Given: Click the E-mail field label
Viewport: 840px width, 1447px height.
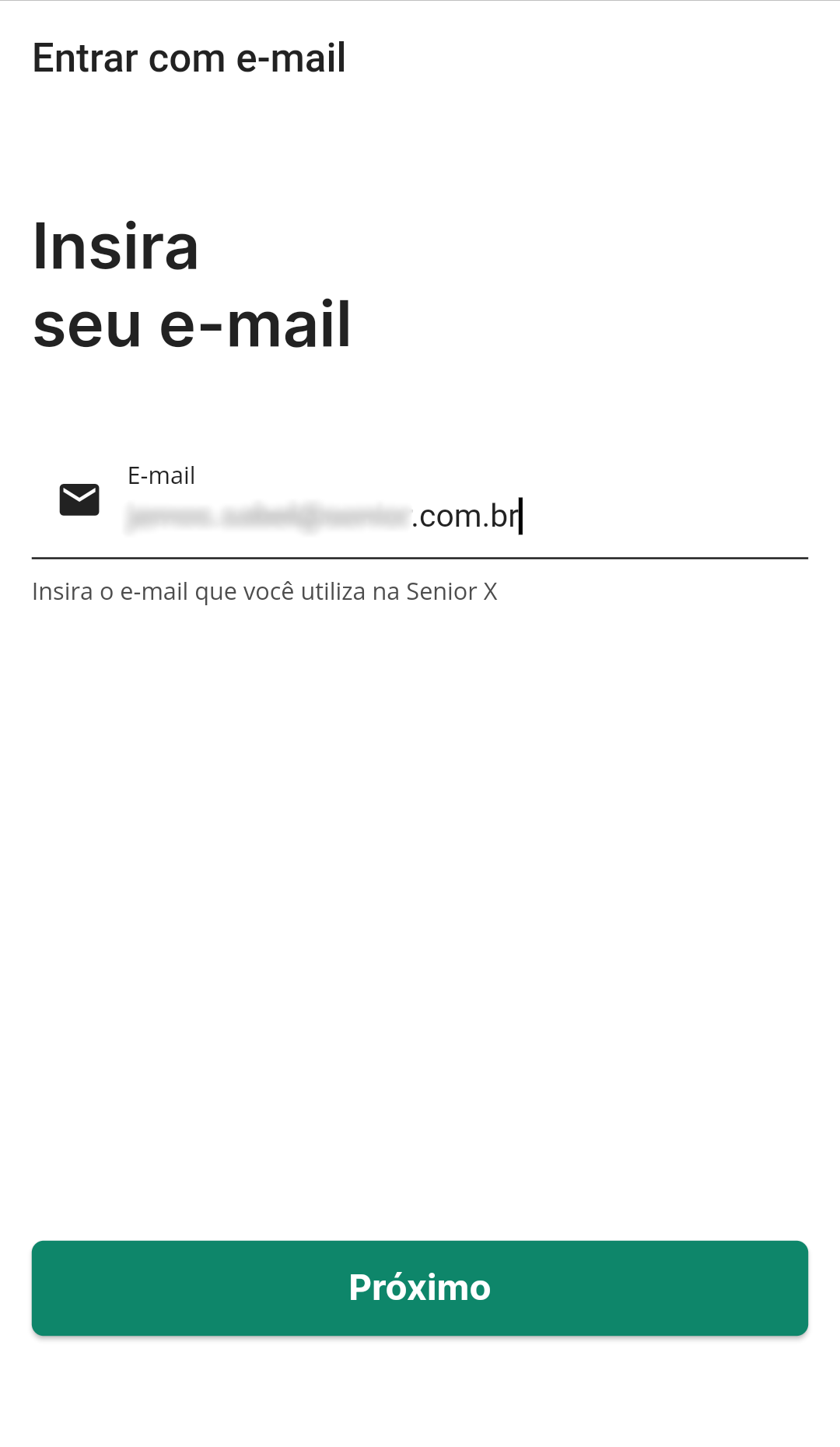Looking at the screenshot, I should click(x=161, y=475).
